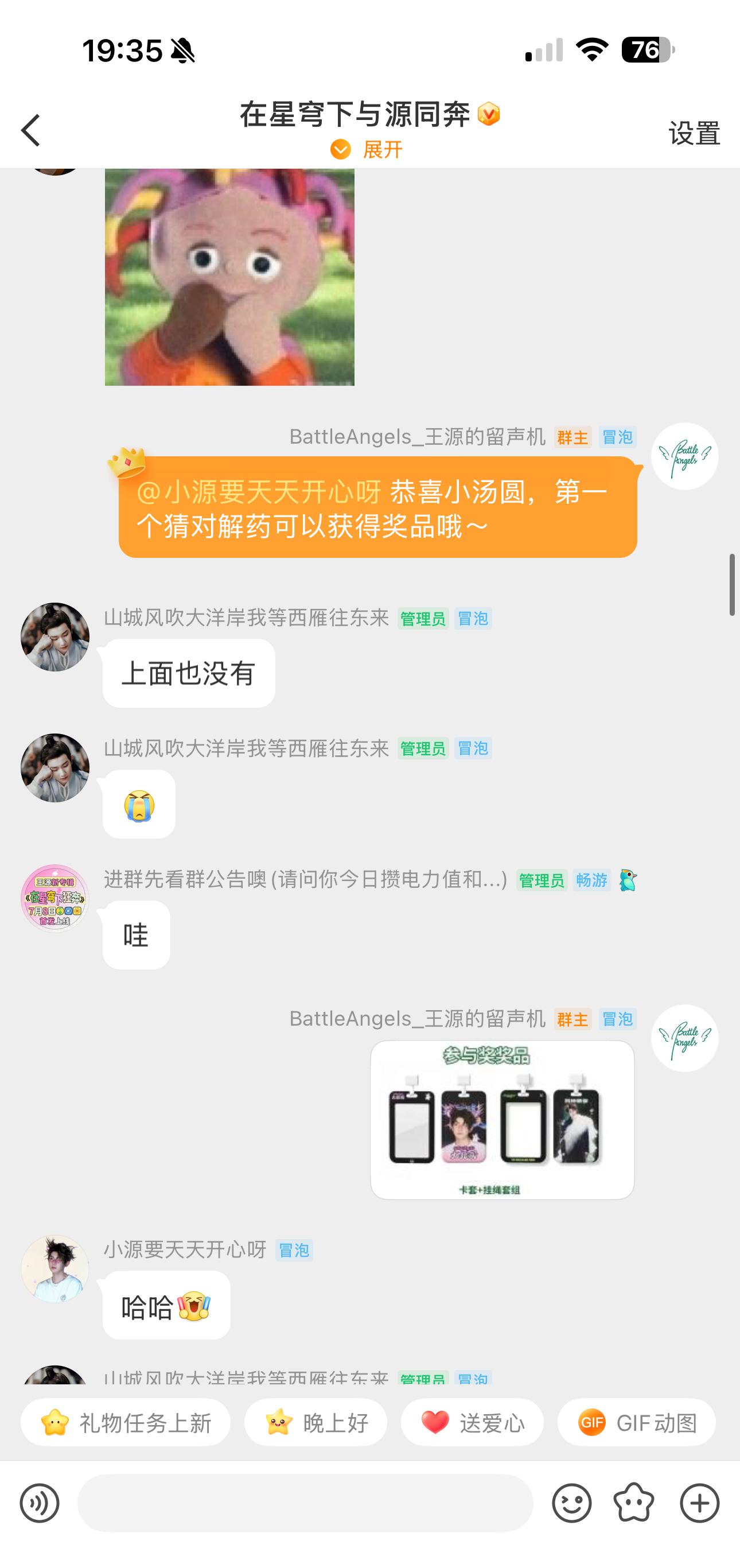The image size is (740, 1568).
Task: Tap the 送爱心 chip
Action: pos(472,1423)
